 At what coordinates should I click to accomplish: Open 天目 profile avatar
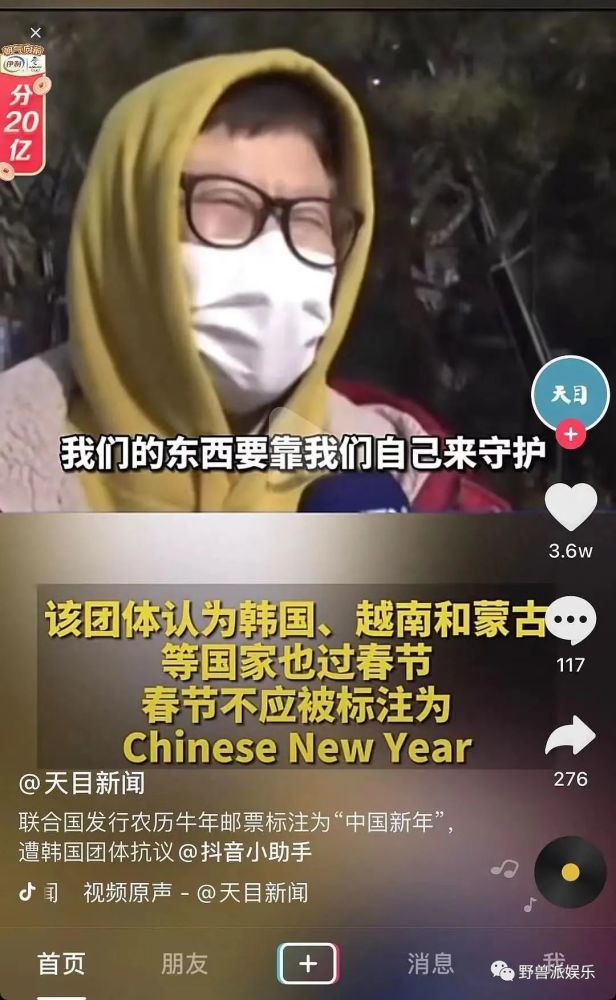tap(570, 394)
